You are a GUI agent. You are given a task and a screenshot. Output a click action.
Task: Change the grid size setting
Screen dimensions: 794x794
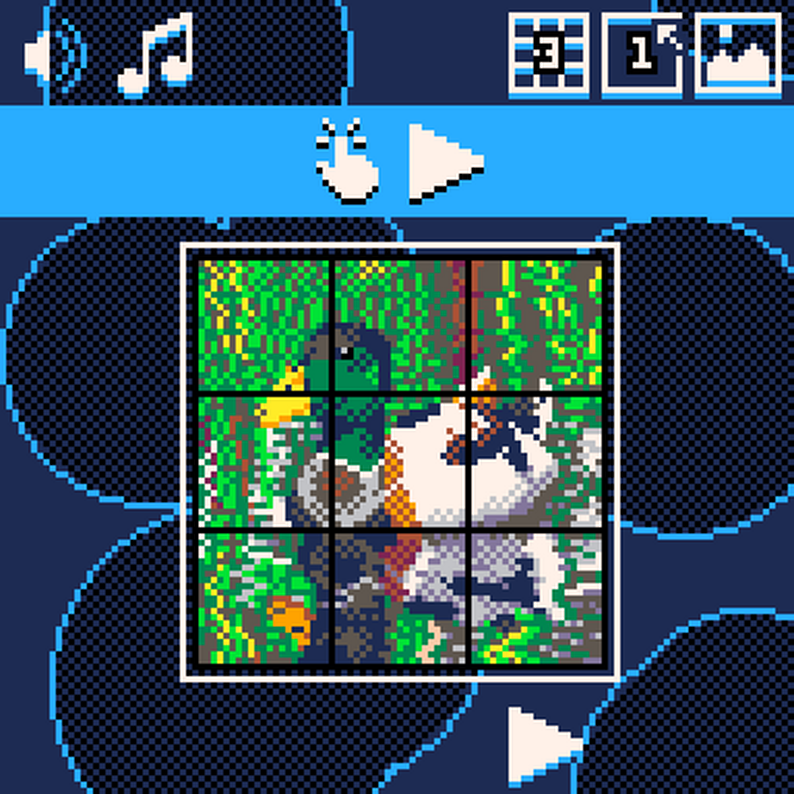pyautogui.click(x=548, y=55)
